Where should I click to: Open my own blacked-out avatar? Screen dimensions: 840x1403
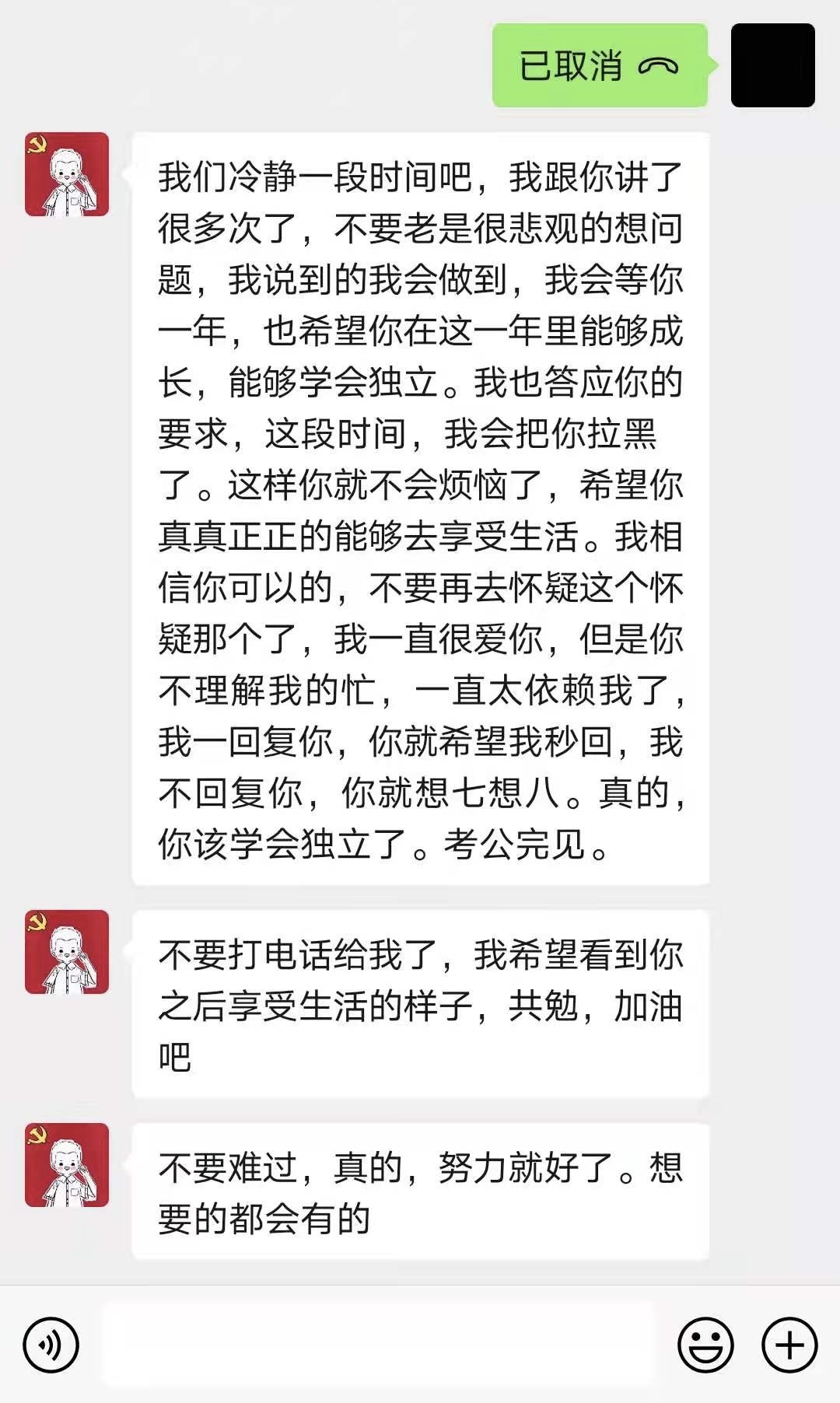coord(773,65)
